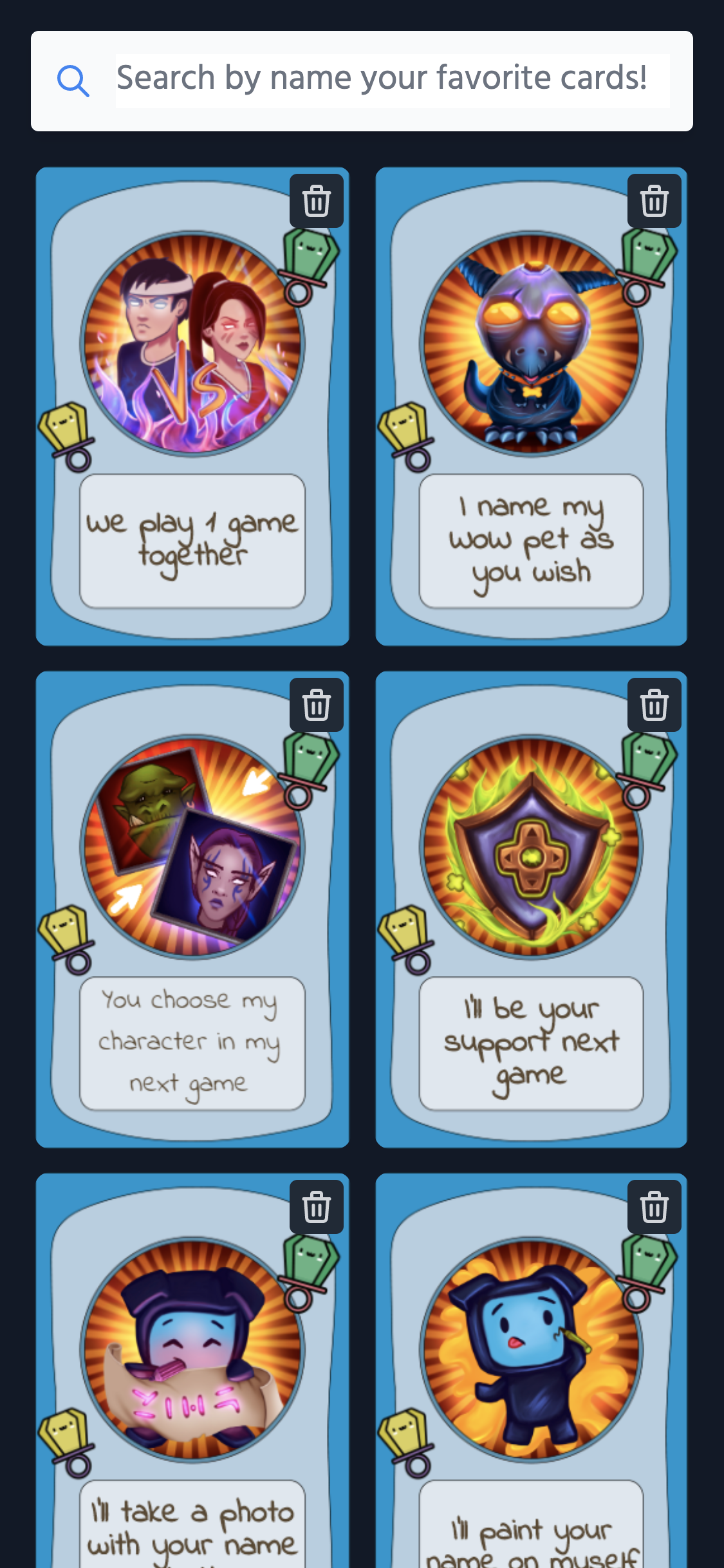Delete the "You choose my character" card
Image resolution: width=724 pixels, height=1568 pixels.
tap(316, 705)
